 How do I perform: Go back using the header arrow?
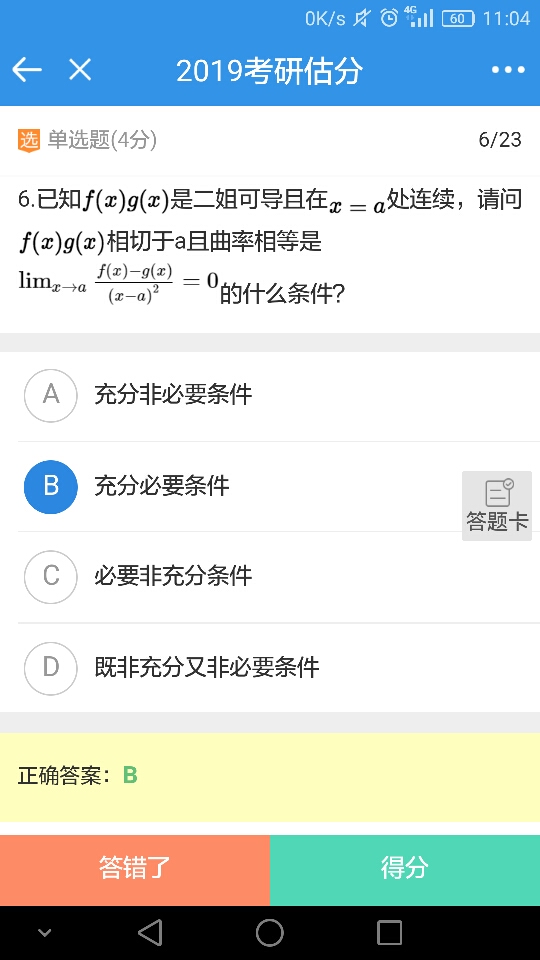click(27, 70)
